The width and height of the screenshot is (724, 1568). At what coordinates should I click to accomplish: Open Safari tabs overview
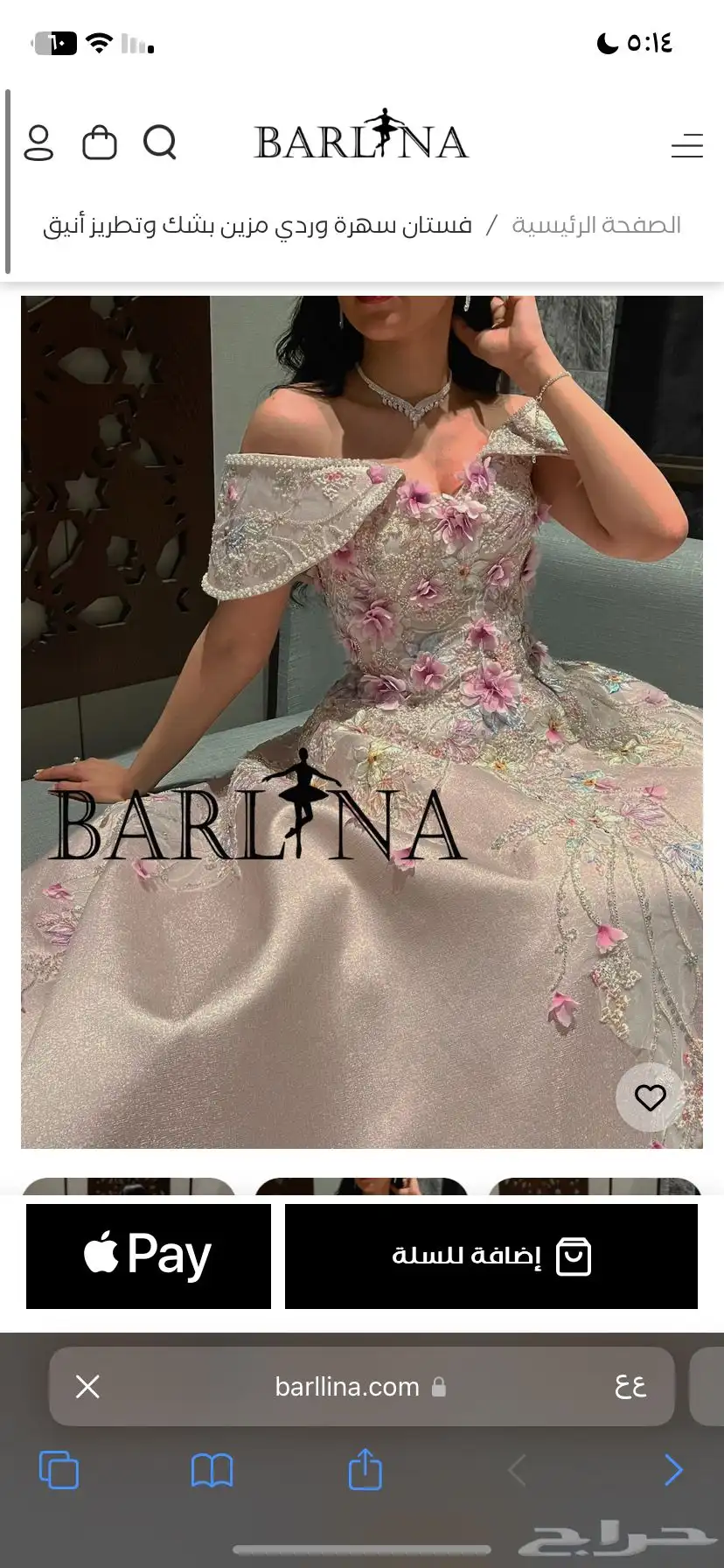59,1470
